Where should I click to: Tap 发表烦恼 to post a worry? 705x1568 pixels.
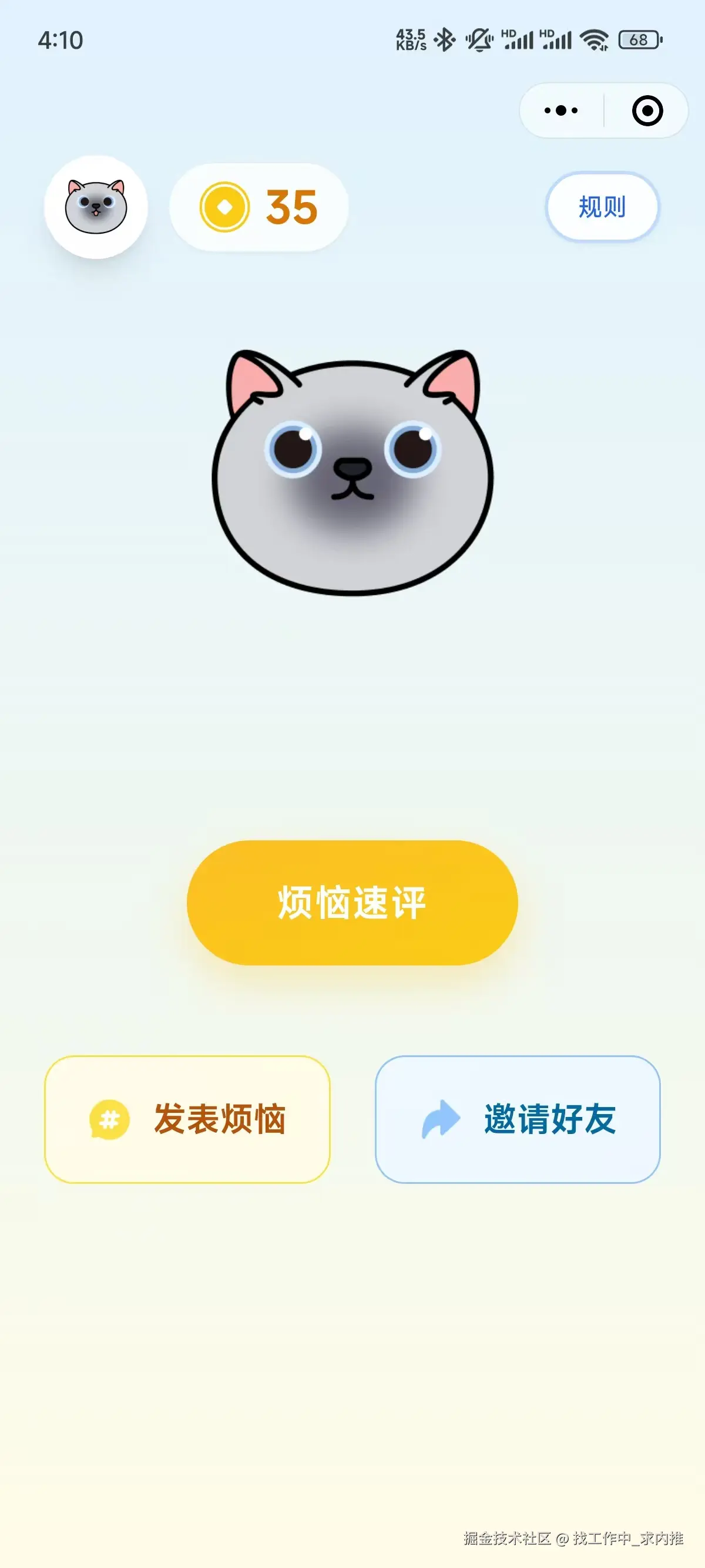(187, 1119)
